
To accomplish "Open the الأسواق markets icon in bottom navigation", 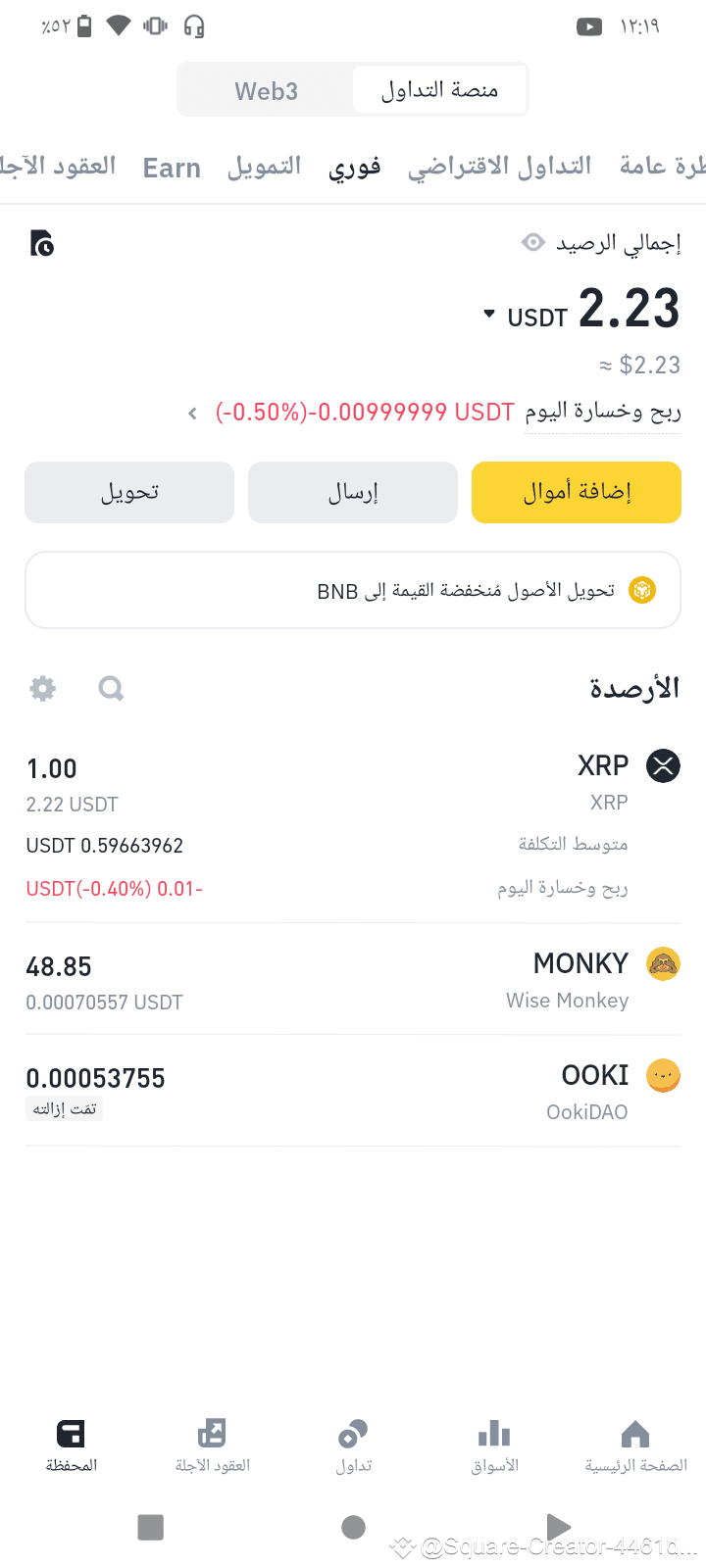I will (x=493, y=1434).
